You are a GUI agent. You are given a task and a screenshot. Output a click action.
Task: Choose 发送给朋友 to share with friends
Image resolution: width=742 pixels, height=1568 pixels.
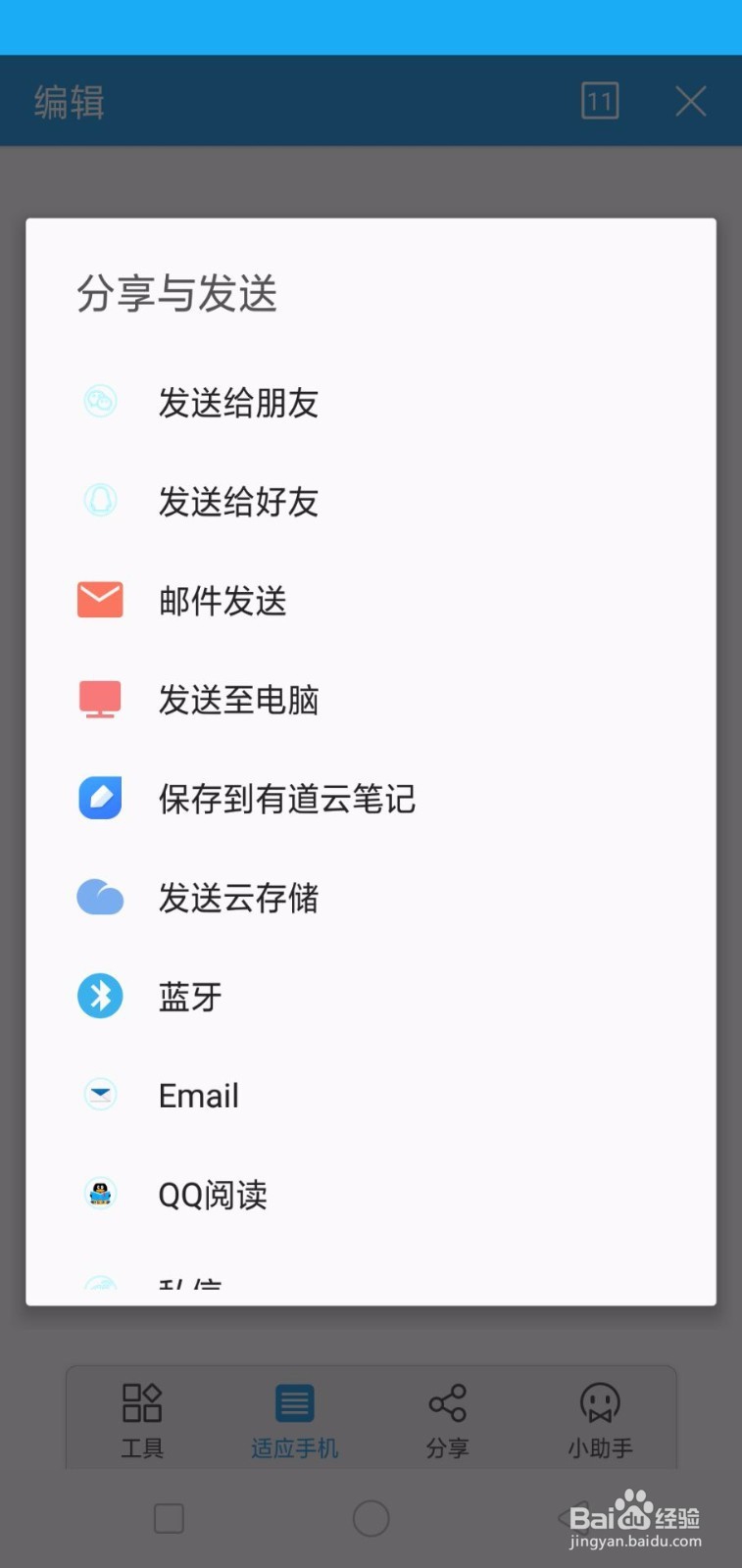[x=238, y=403]
